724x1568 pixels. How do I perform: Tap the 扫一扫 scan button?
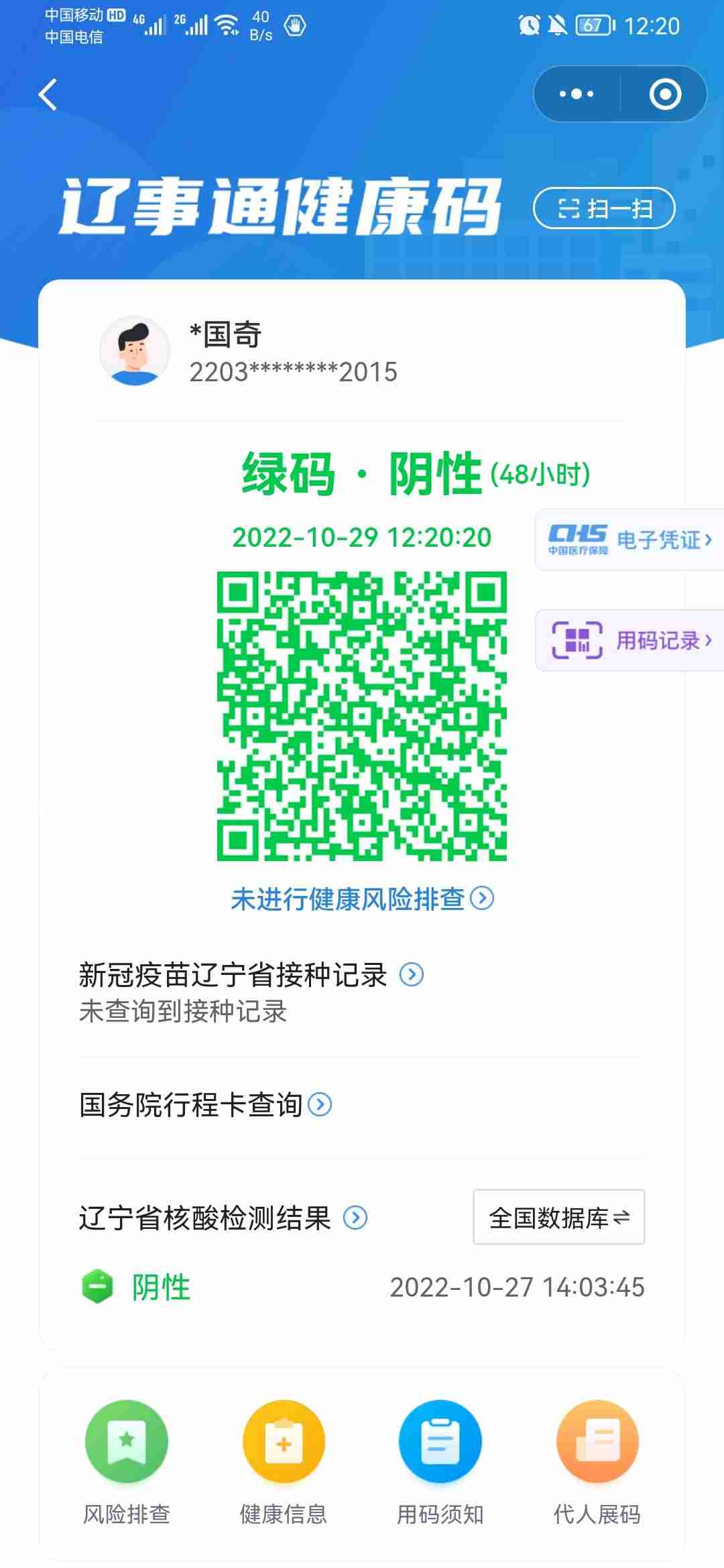tap(604, 208)
